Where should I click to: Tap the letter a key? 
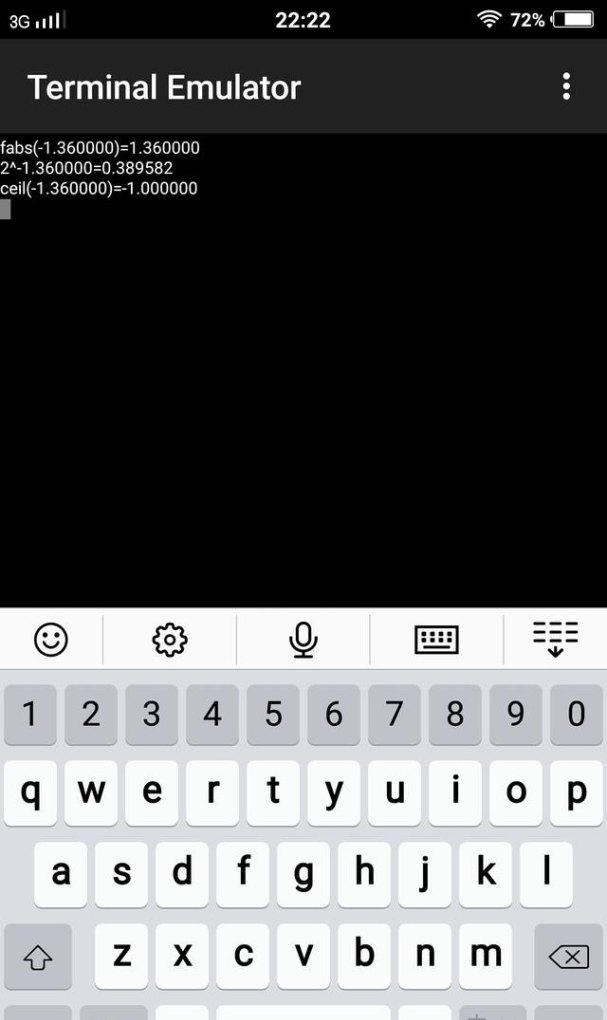tap(61, 874)
